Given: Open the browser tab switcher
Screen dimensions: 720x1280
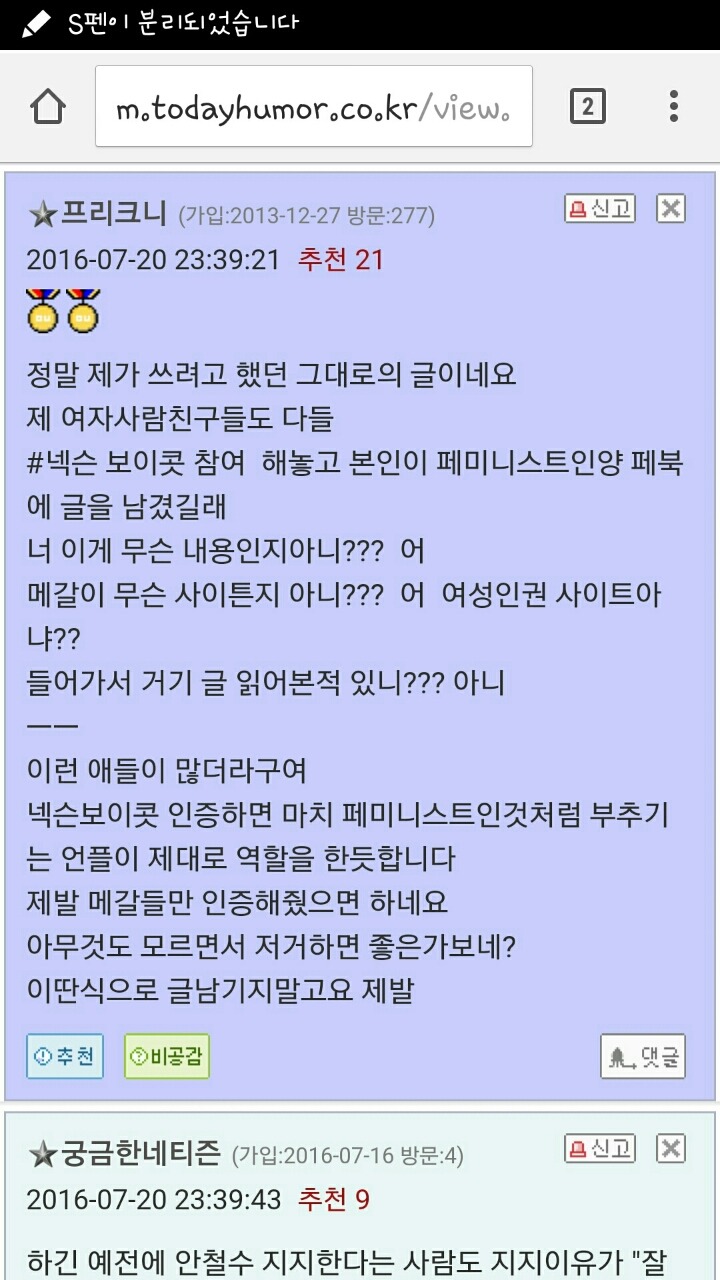Looking at the screenshot, I should tap(587, 106).
